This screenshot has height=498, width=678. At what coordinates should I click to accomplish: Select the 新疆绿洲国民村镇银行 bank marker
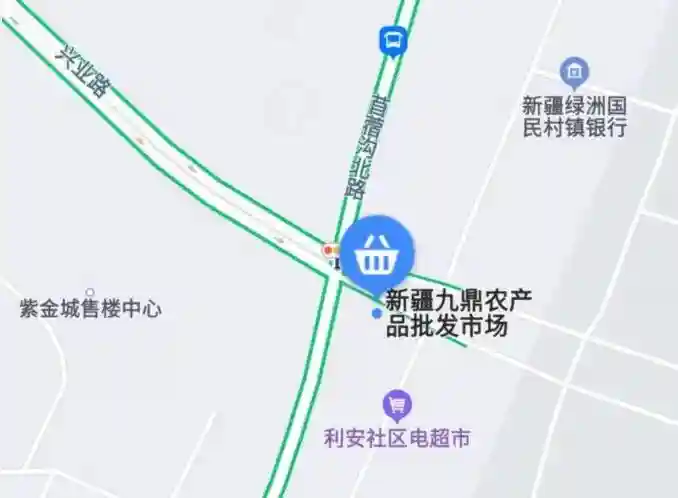[x=574, y=72]
